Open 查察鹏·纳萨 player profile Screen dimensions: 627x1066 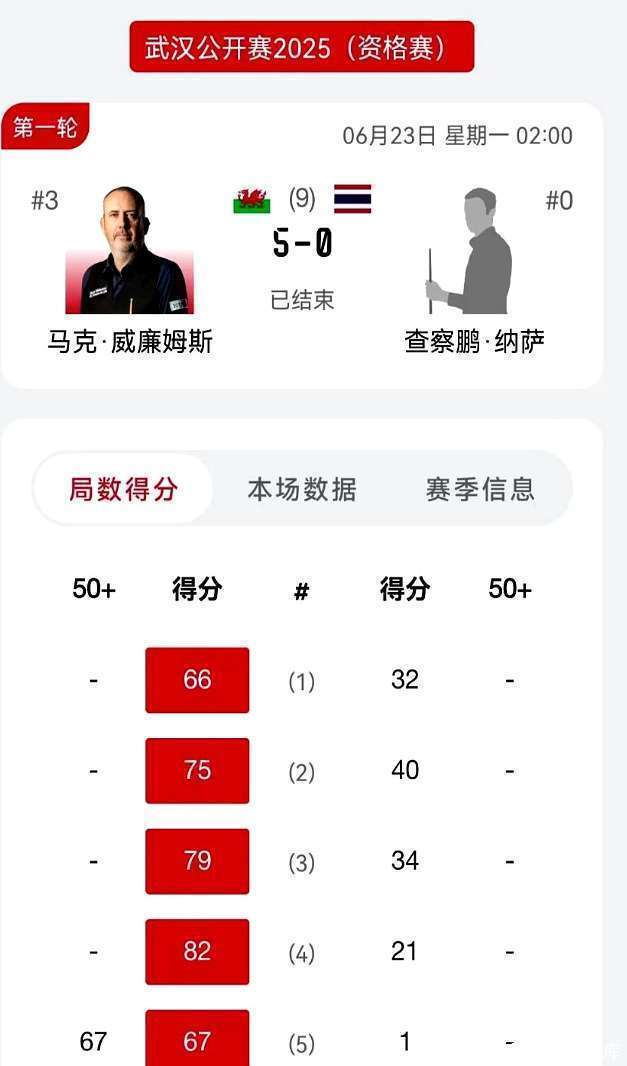click(474, 251)
